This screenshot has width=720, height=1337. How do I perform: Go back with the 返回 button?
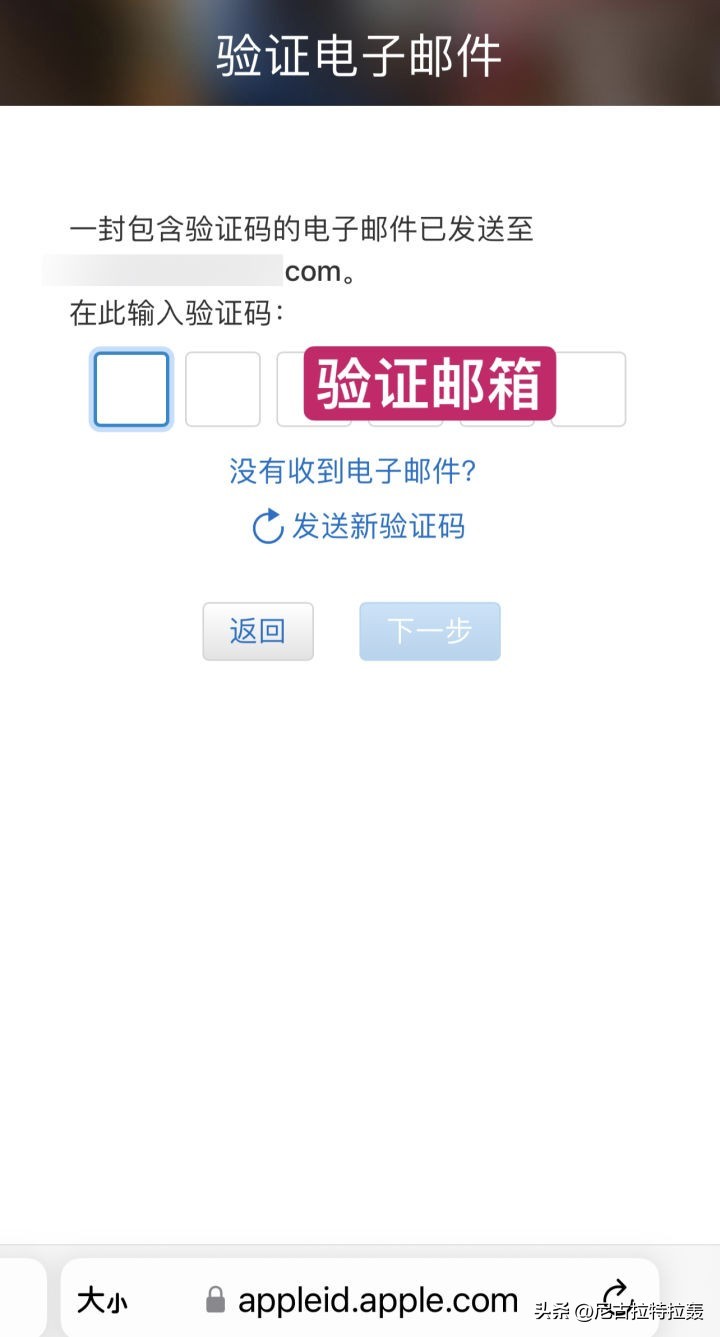[258, 631]
